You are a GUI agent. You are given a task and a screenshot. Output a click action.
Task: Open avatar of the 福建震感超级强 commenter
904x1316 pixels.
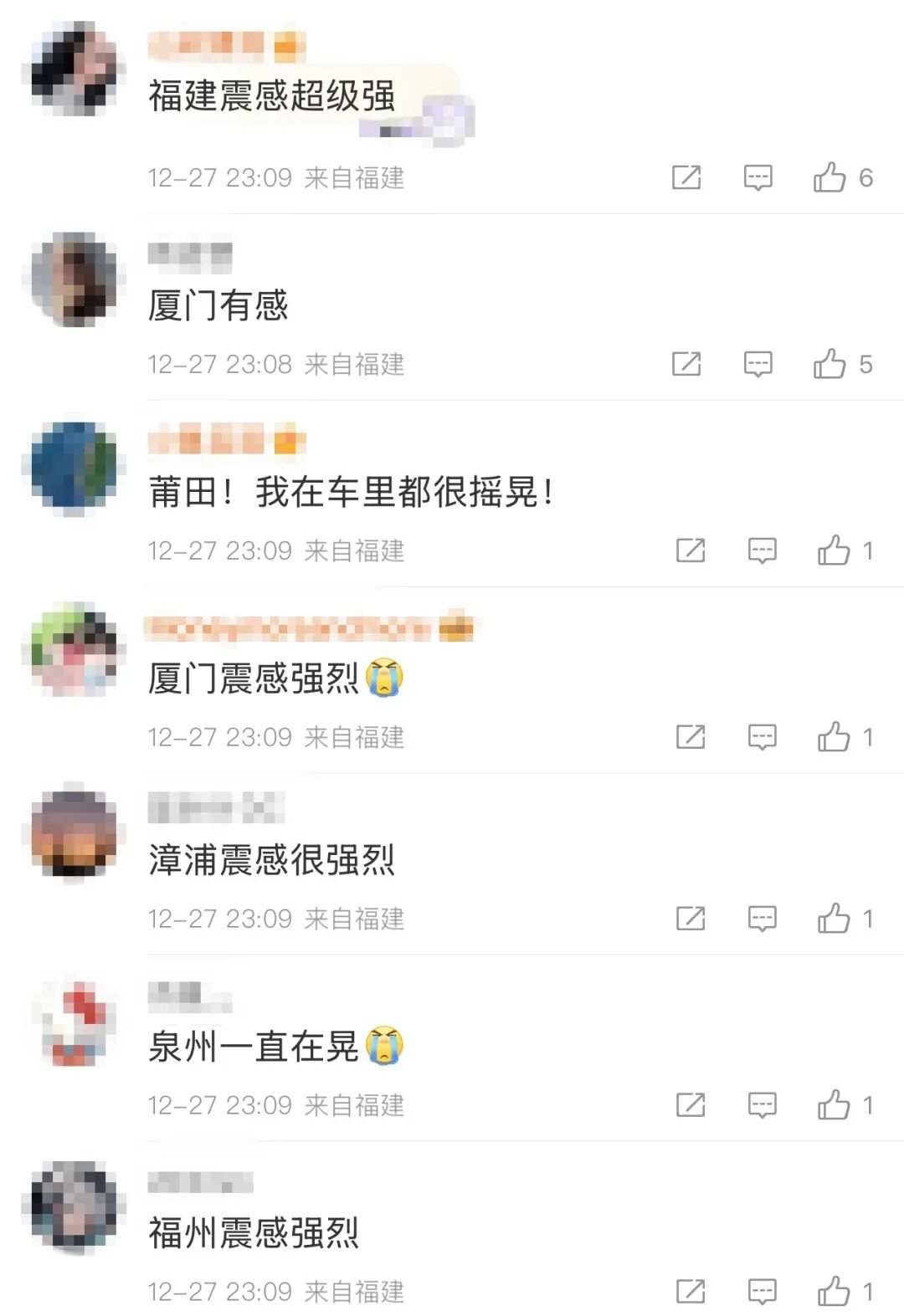click(74, 69)
